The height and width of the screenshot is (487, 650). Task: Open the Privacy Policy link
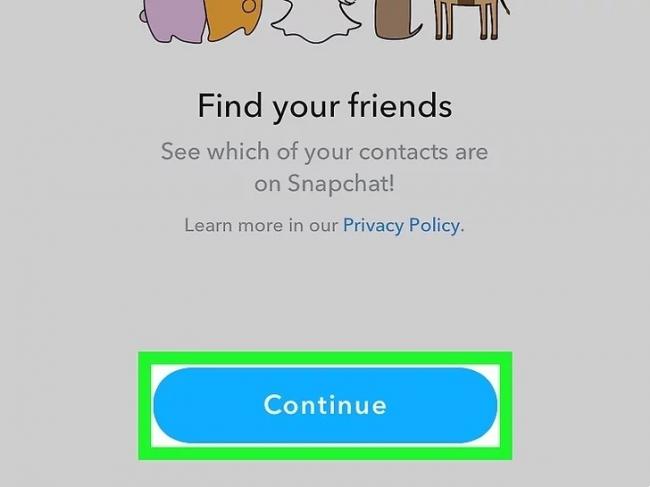coord(401,225)
